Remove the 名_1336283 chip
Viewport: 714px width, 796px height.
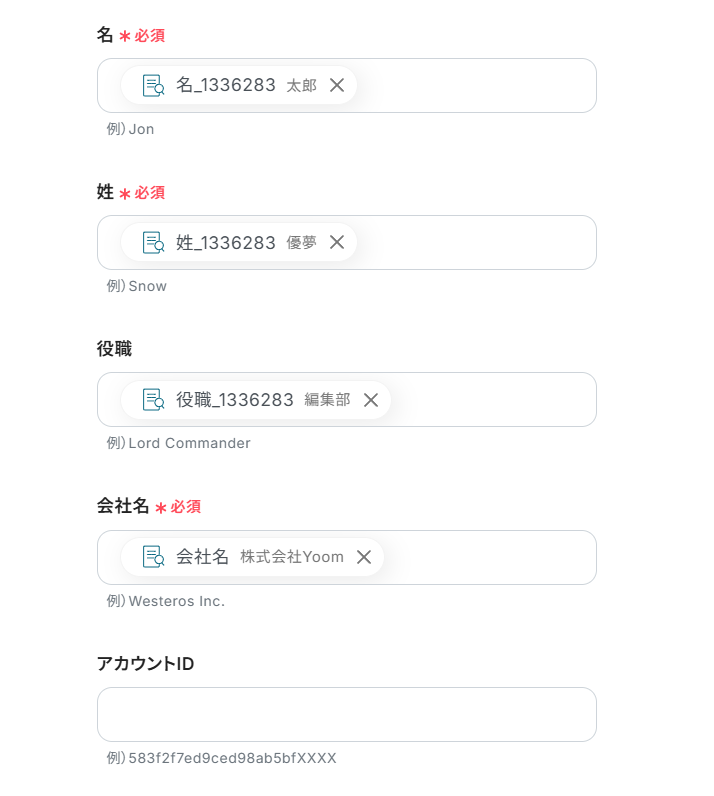click(x=337, y=86)
